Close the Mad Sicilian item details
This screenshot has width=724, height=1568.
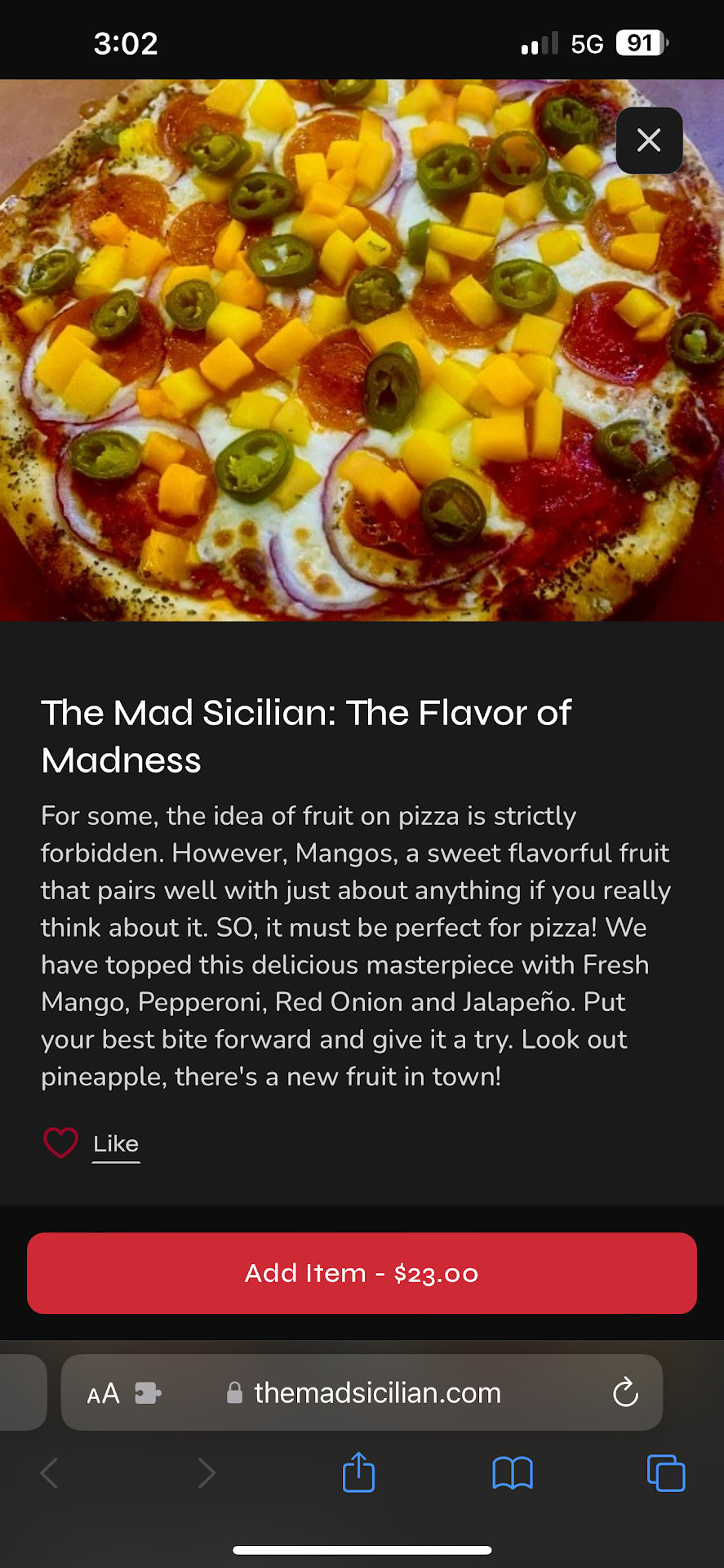coord(649,140)
